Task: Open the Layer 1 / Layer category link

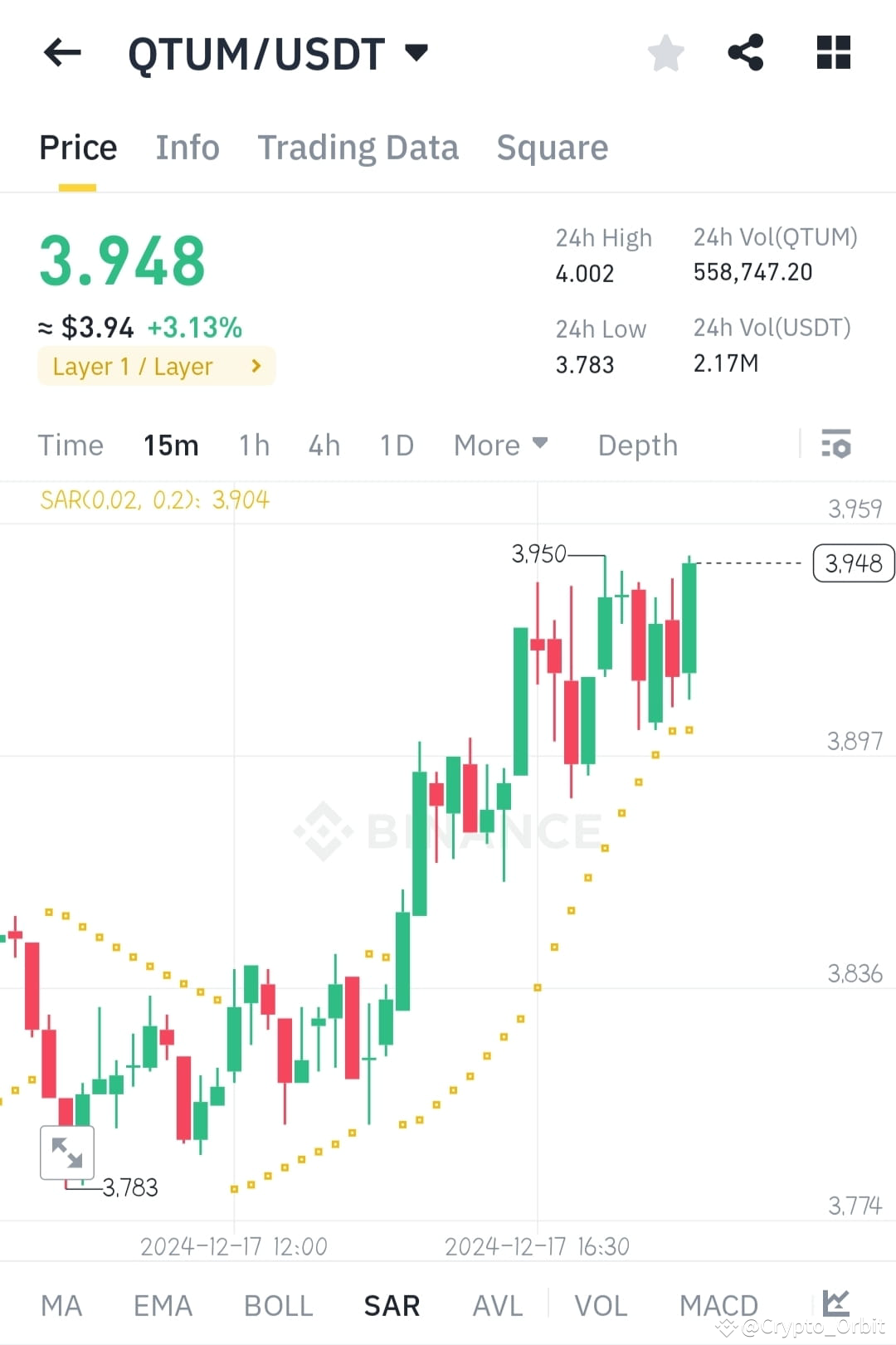Action: click(x=156, y=366)
